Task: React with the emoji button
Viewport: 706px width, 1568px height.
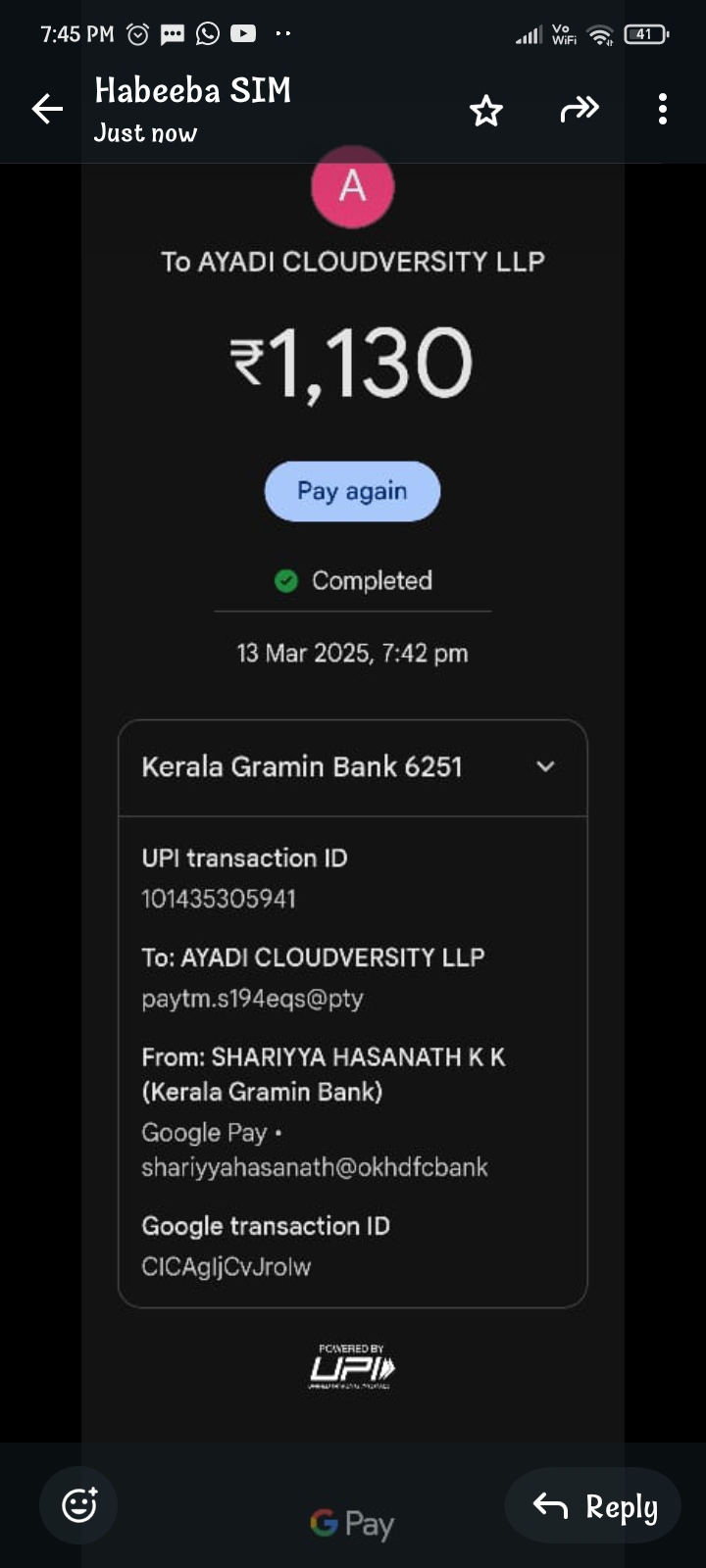Action: click(78, 1504)
